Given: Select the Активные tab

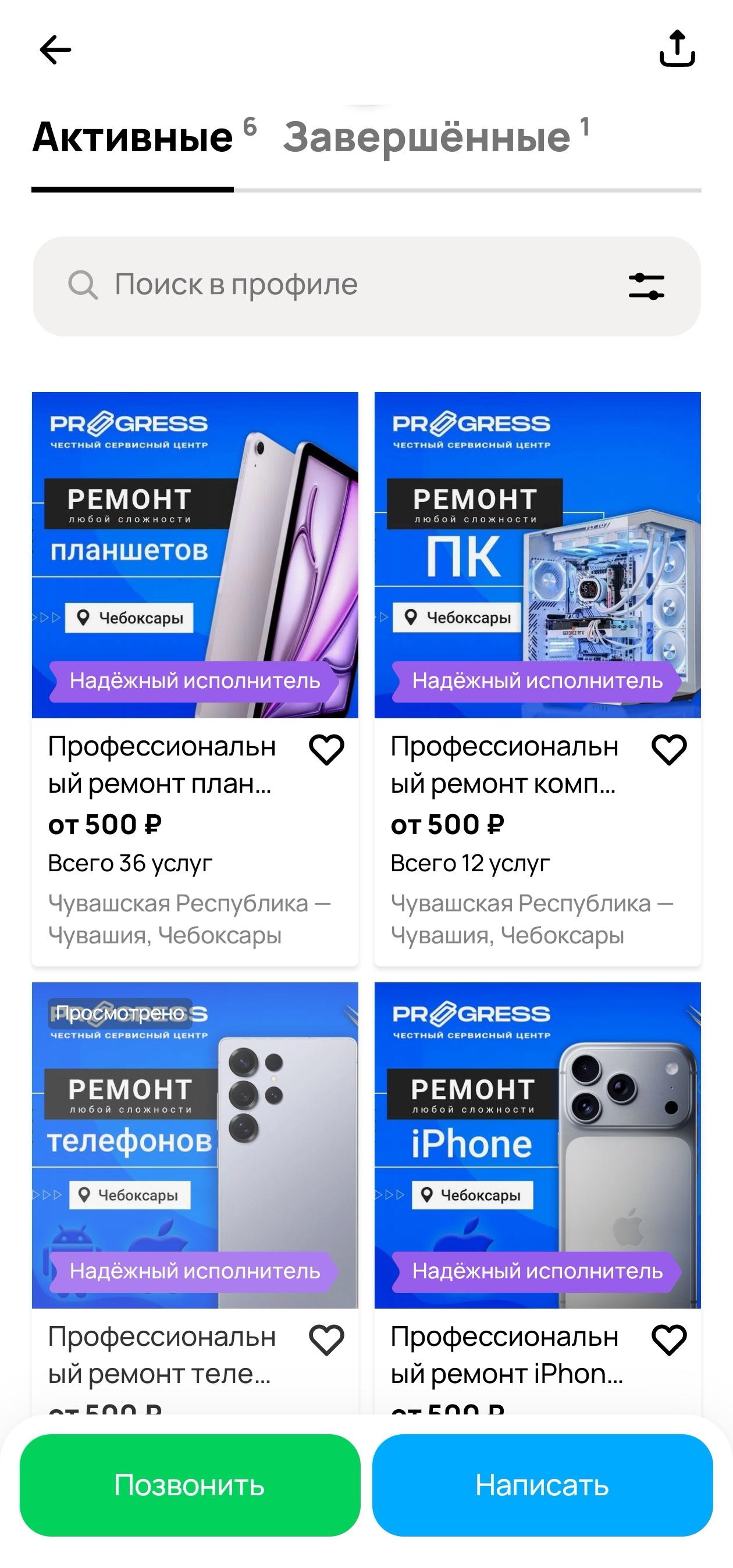Looking at the screenshot, I should 133,138.
